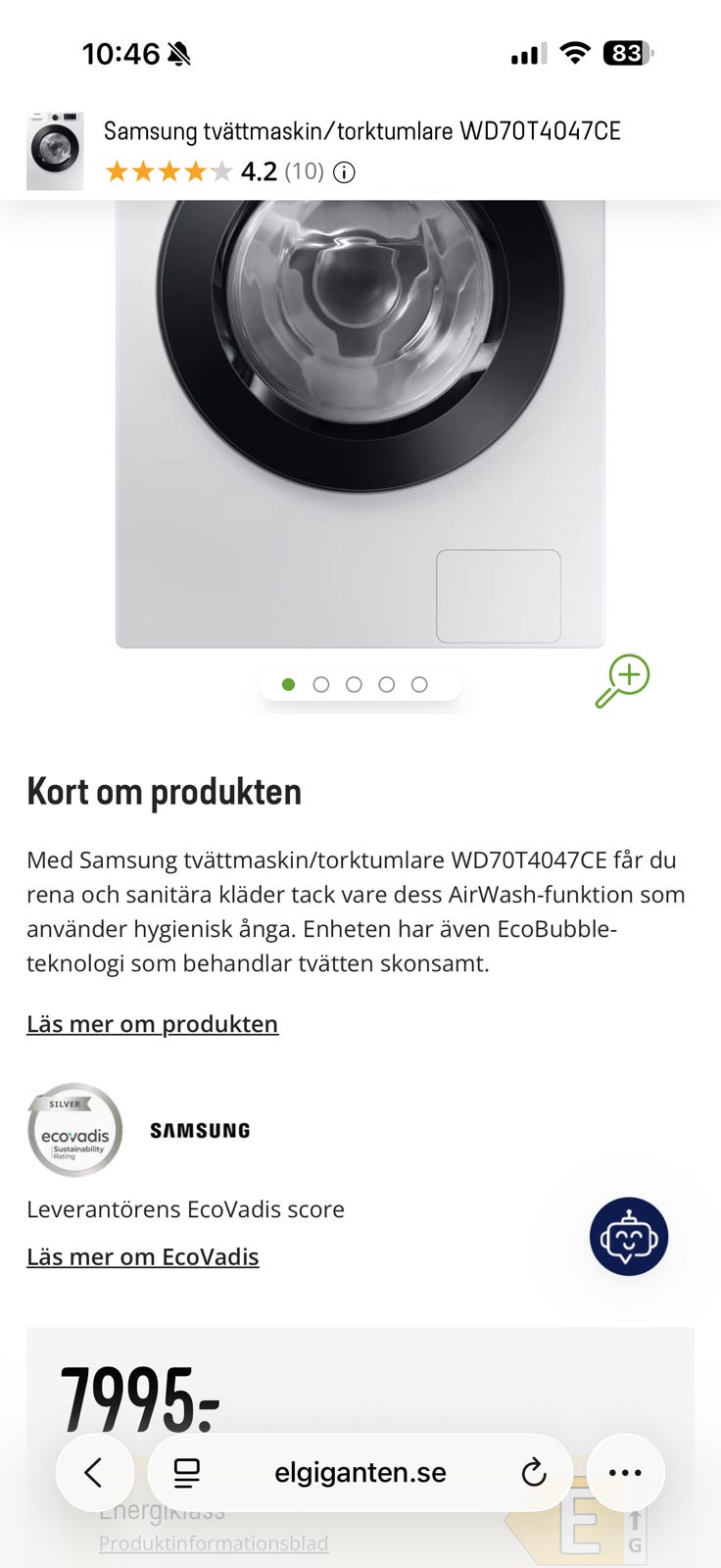Go back with the back chevron icon
This screenshot has height=1568, width=721.
tap(95, 1472)
